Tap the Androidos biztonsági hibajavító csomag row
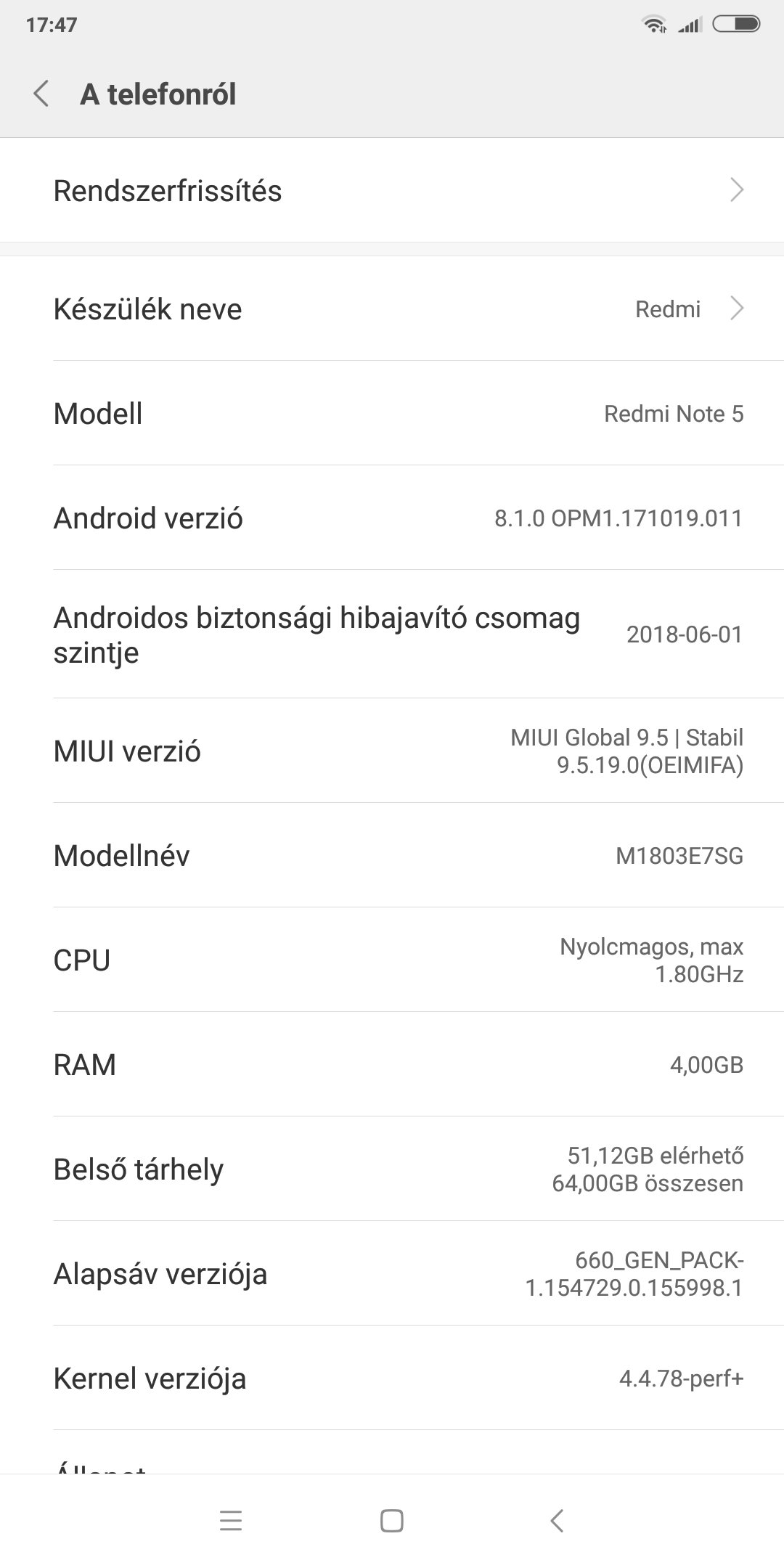The height and width of the screenshot is (1568, 784). coord(392,634)
